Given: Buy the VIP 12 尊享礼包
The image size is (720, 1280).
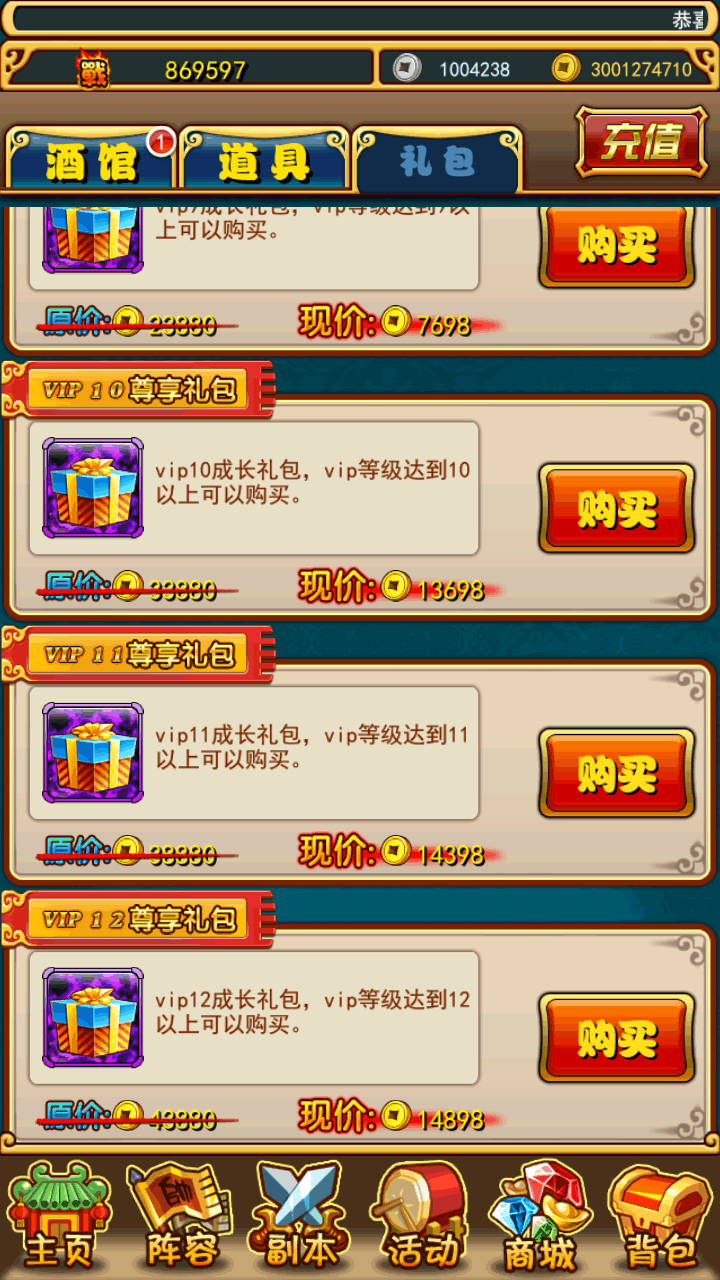Looking at the screenshot, I should click(x=616, y=1038).
